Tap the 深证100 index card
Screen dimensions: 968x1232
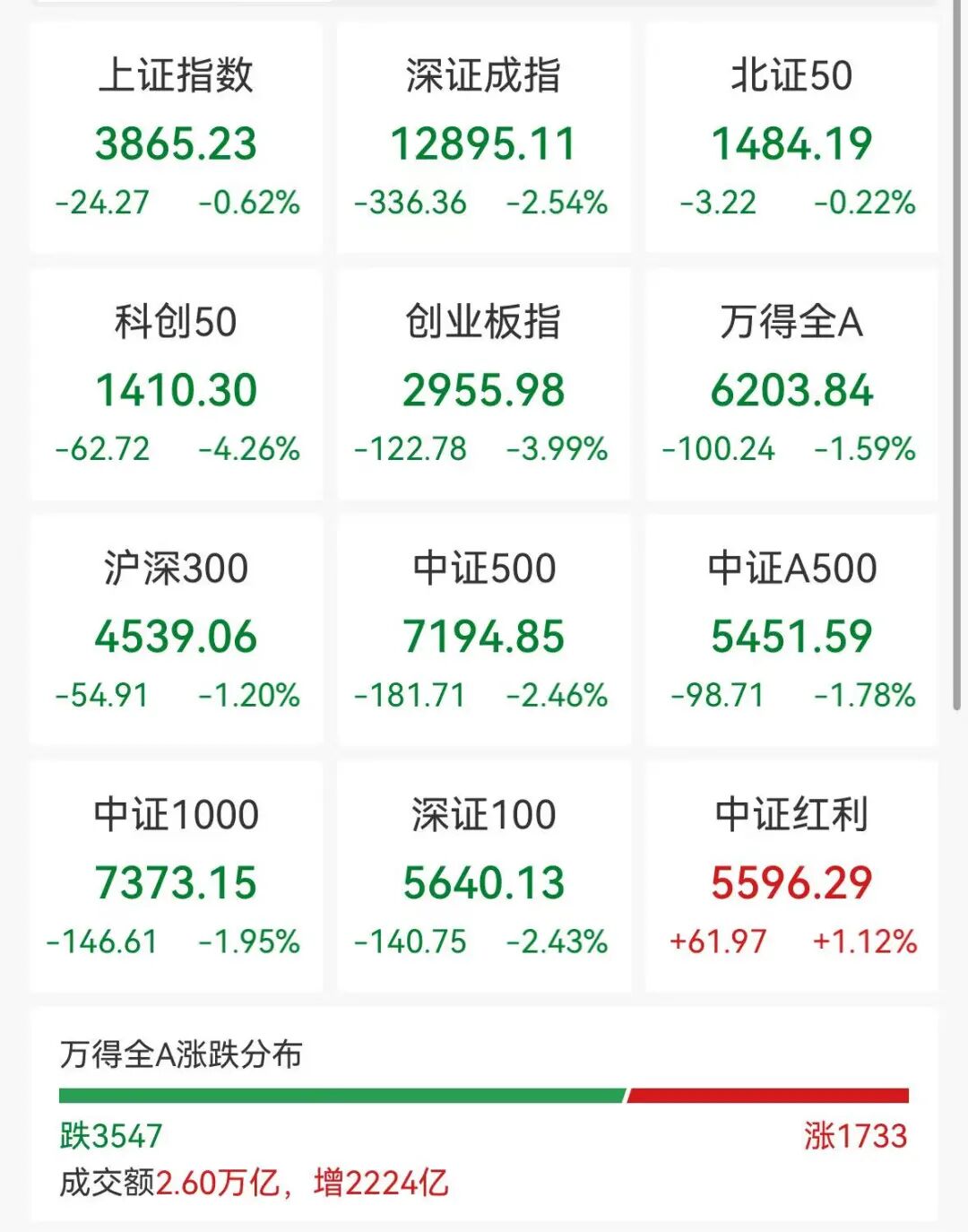click(x=484, y=878)
